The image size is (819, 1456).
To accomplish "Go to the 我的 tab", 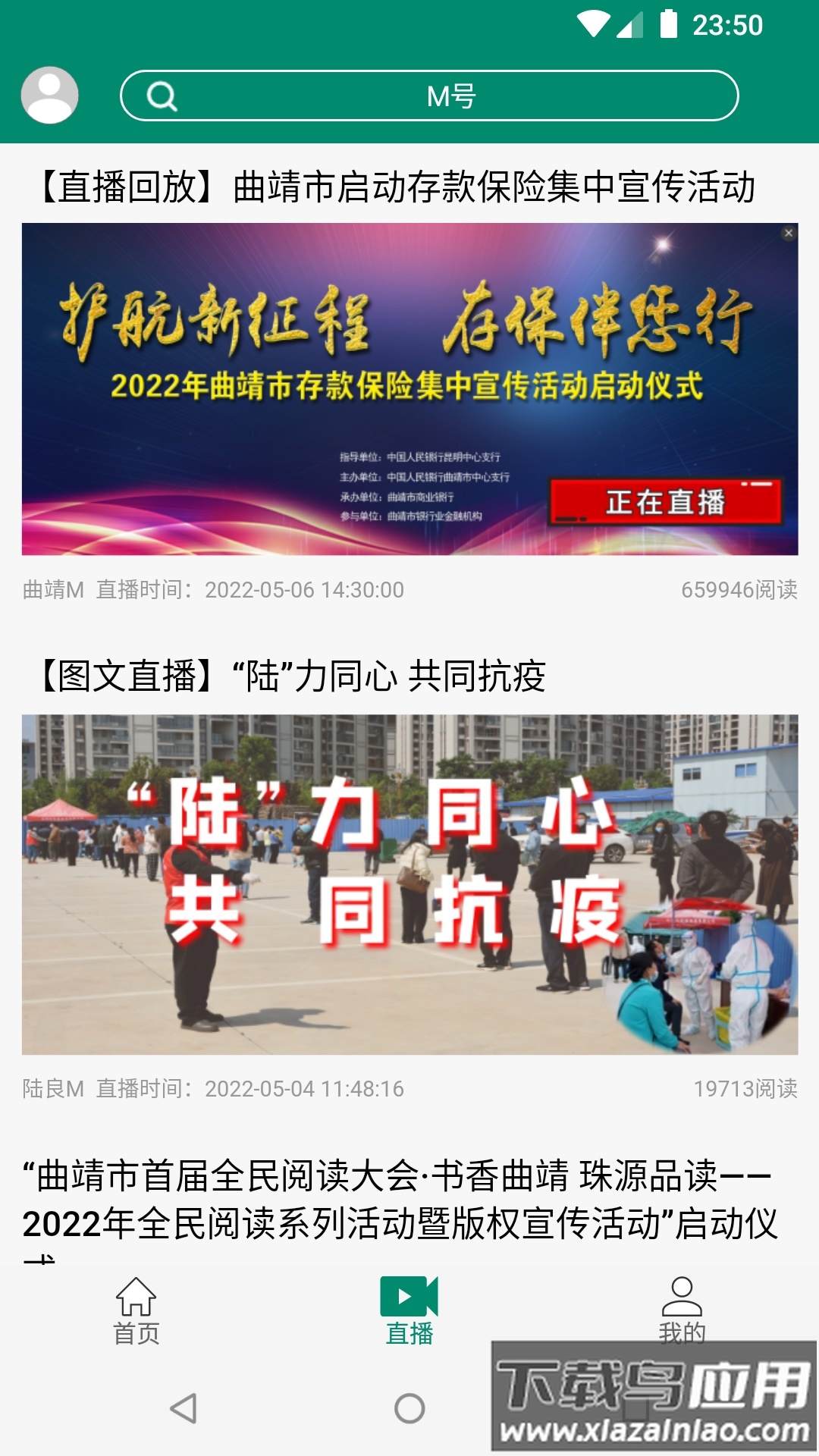I will [x=682, y=1310].
